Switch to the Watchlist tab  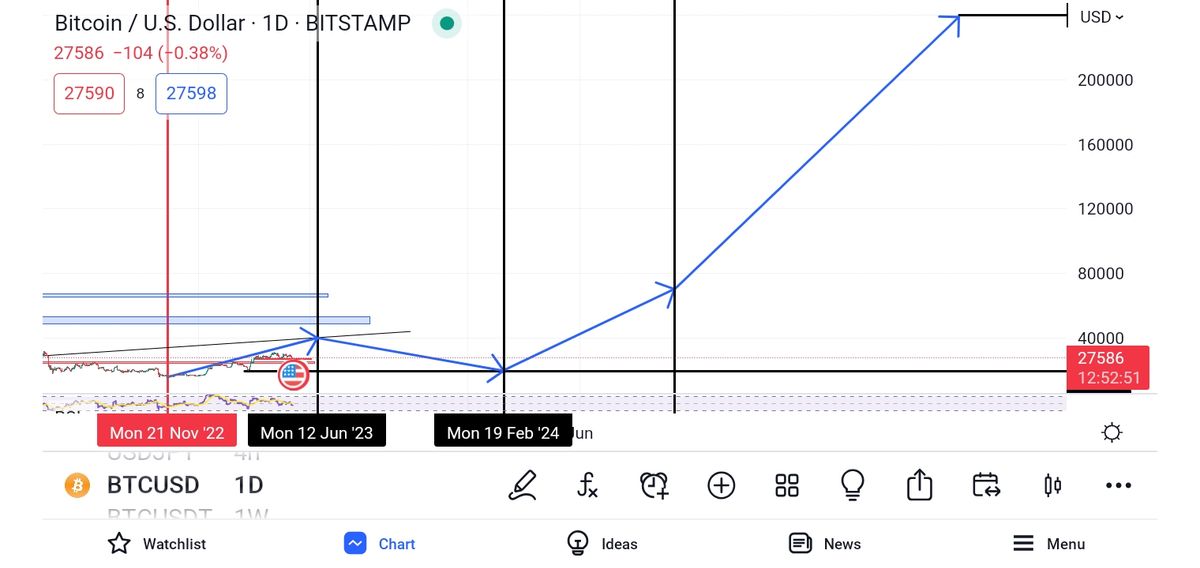[x=157, y=544]
